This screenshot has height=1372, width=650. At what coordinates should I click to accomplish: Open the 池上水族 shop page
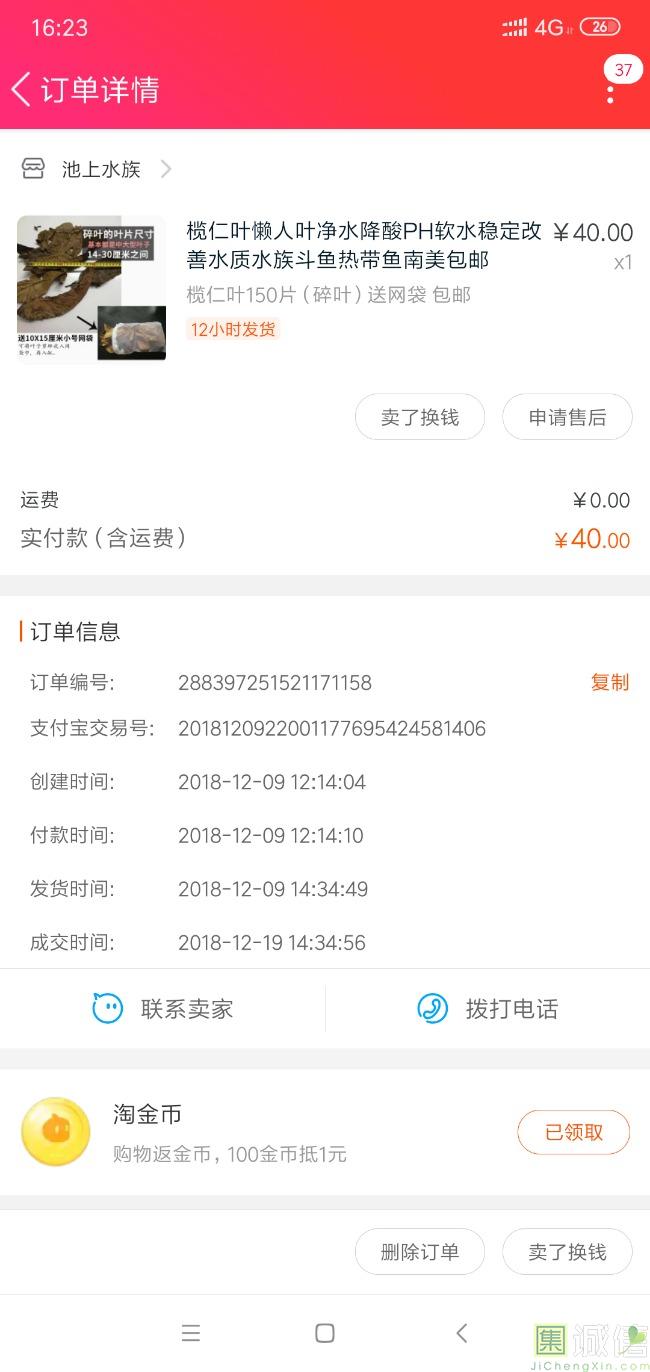pyautogui.click(x=100, y=169)
